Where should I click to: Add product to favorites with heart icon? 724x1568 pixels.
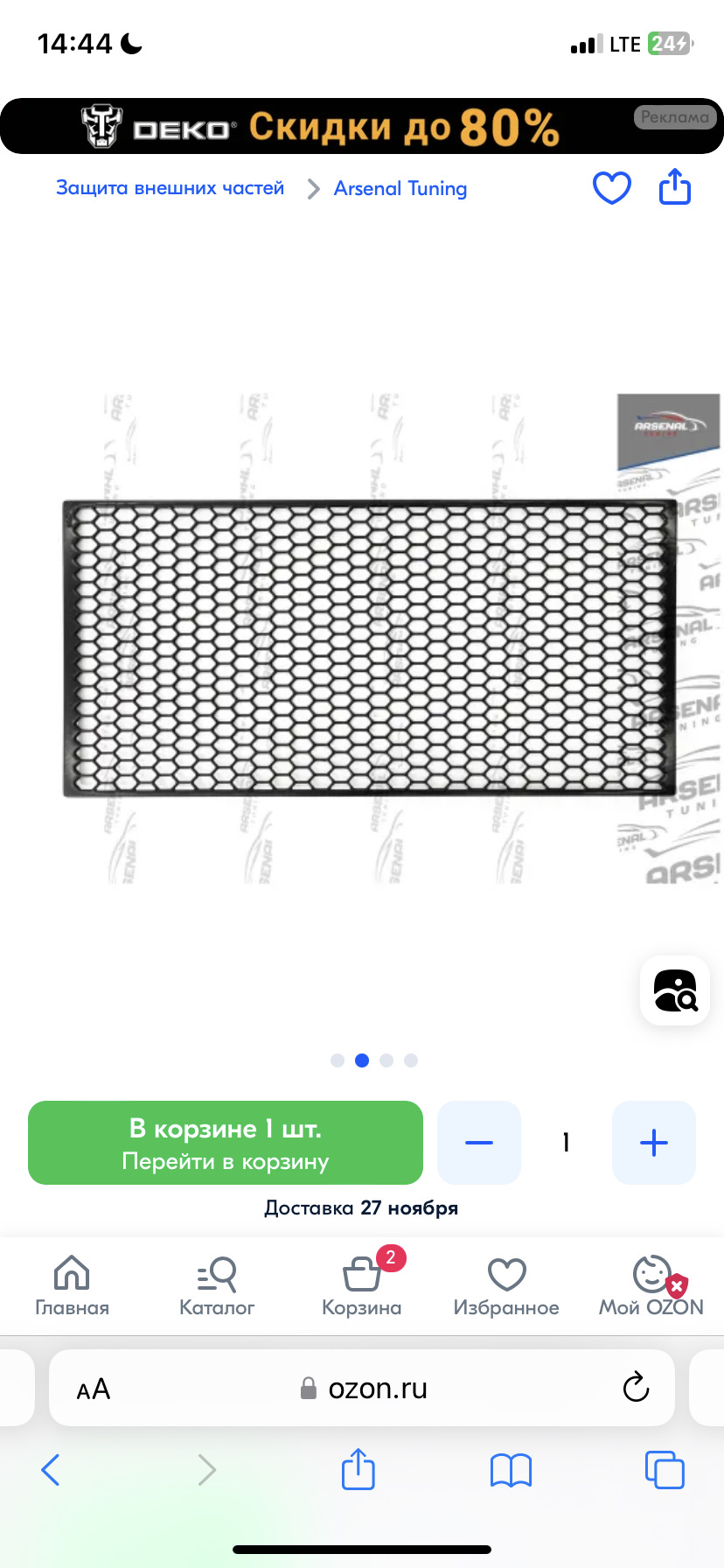coord(611,187)
